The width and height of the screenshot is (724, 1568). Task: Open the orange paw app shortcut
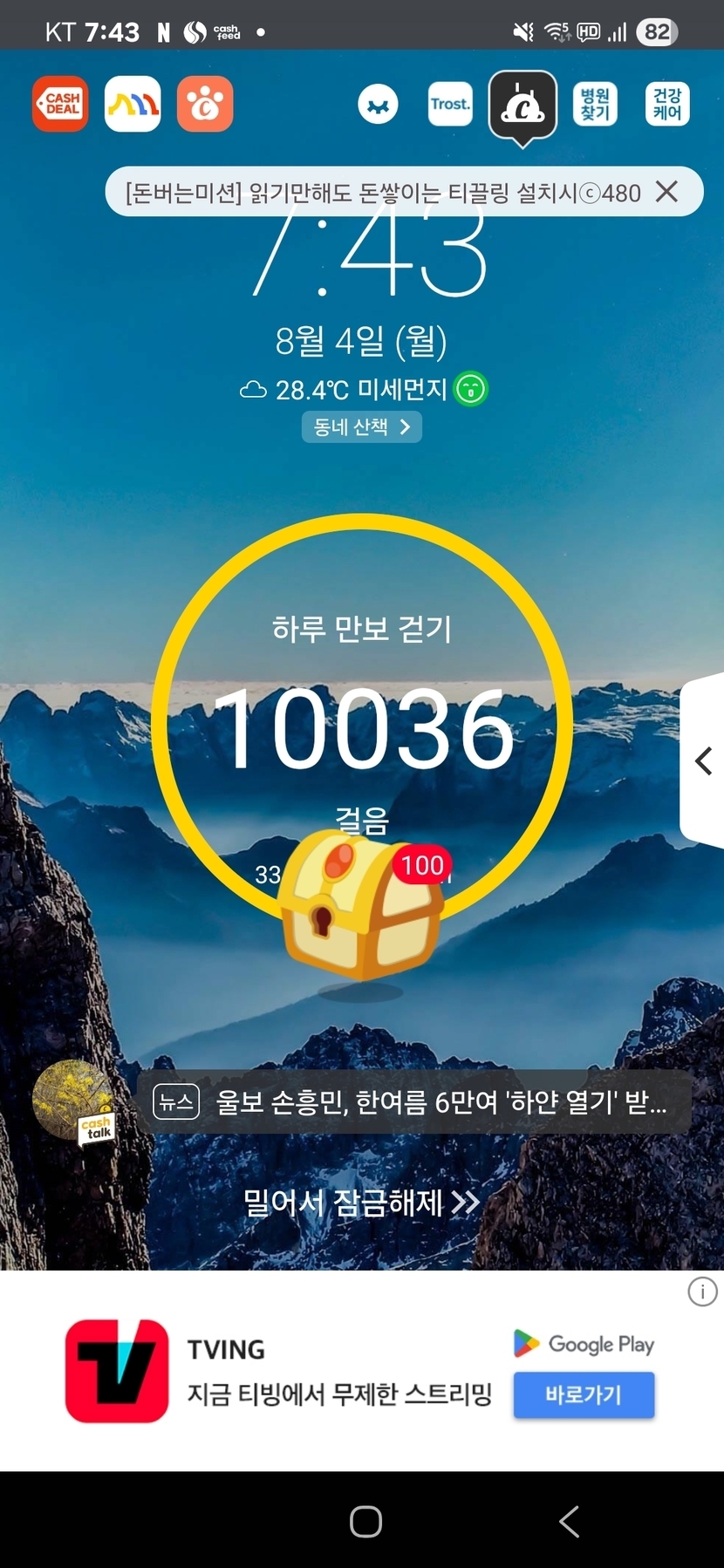pyautogui.click(x=205, y=104)
